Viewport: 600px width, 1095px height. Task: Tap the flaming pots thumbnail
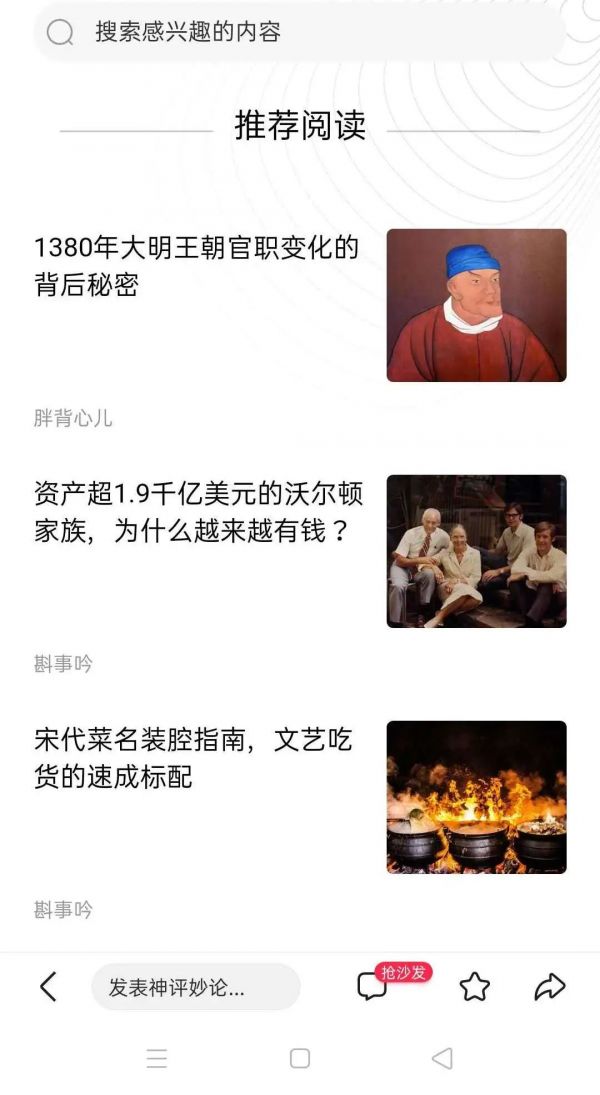point(476,797)
